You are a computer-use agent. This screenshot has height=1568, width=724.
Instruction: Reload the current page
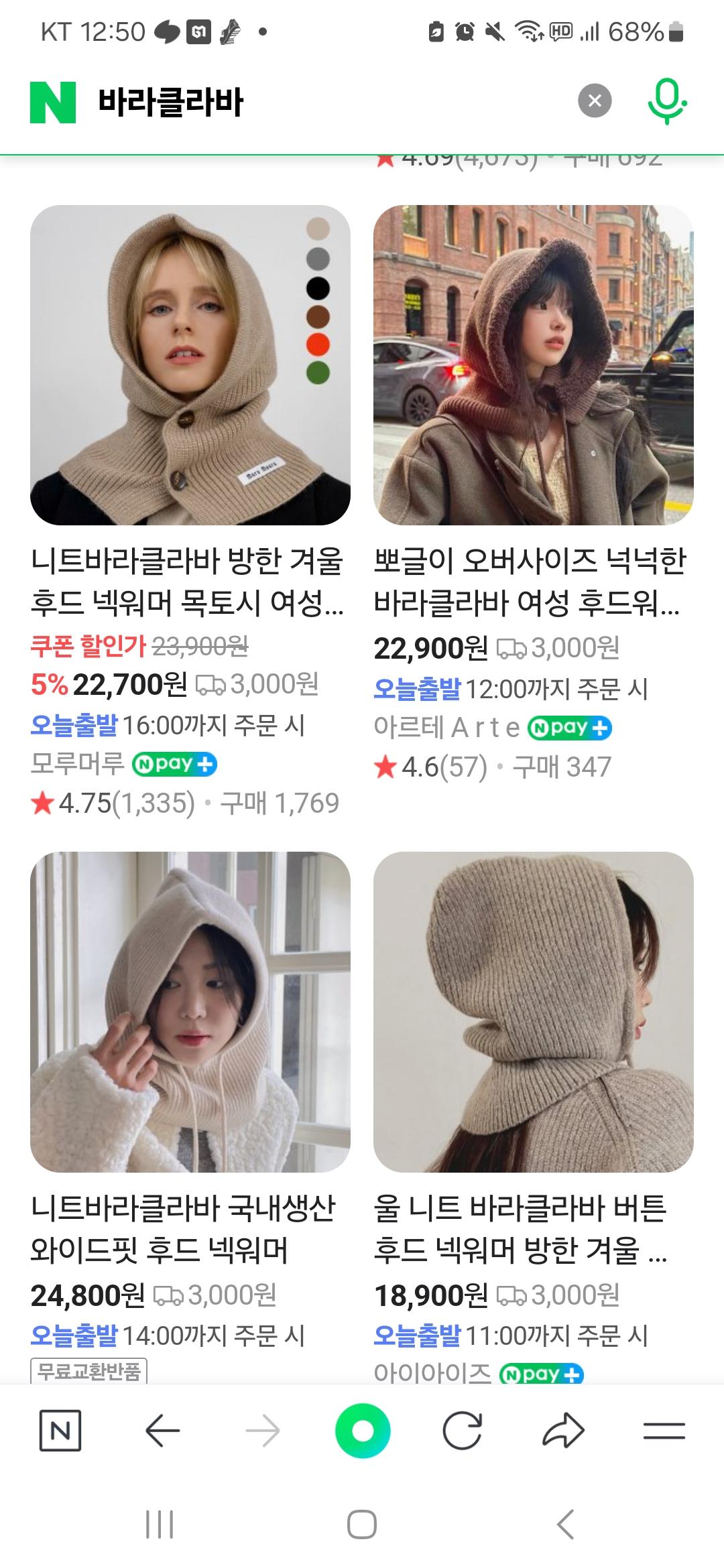[463, 1431]
